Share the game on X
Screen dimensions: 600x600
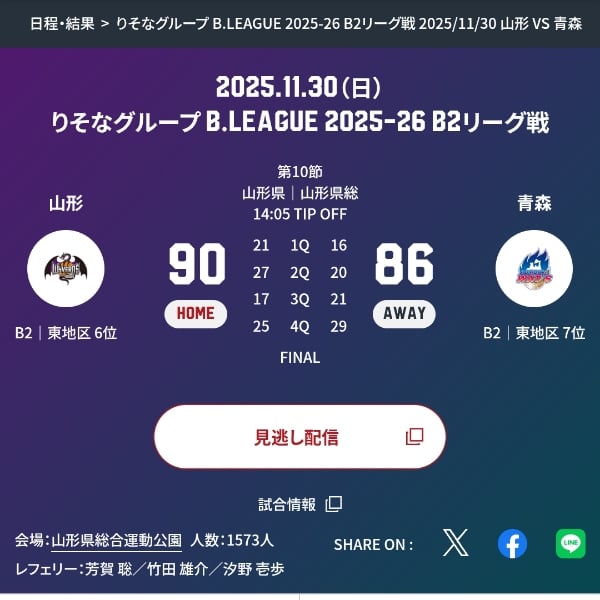455,543
